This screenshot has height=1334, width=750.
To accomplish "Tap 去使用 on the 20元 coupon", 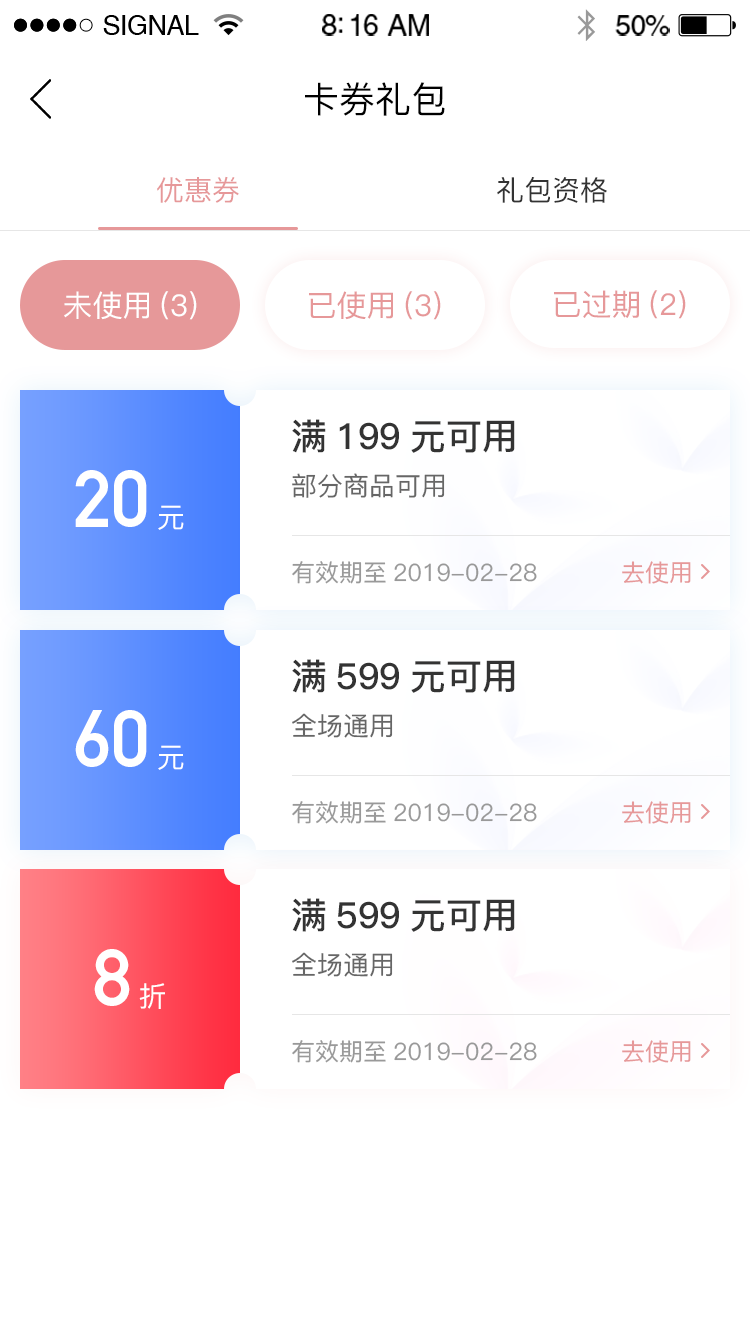I will 666,573.
